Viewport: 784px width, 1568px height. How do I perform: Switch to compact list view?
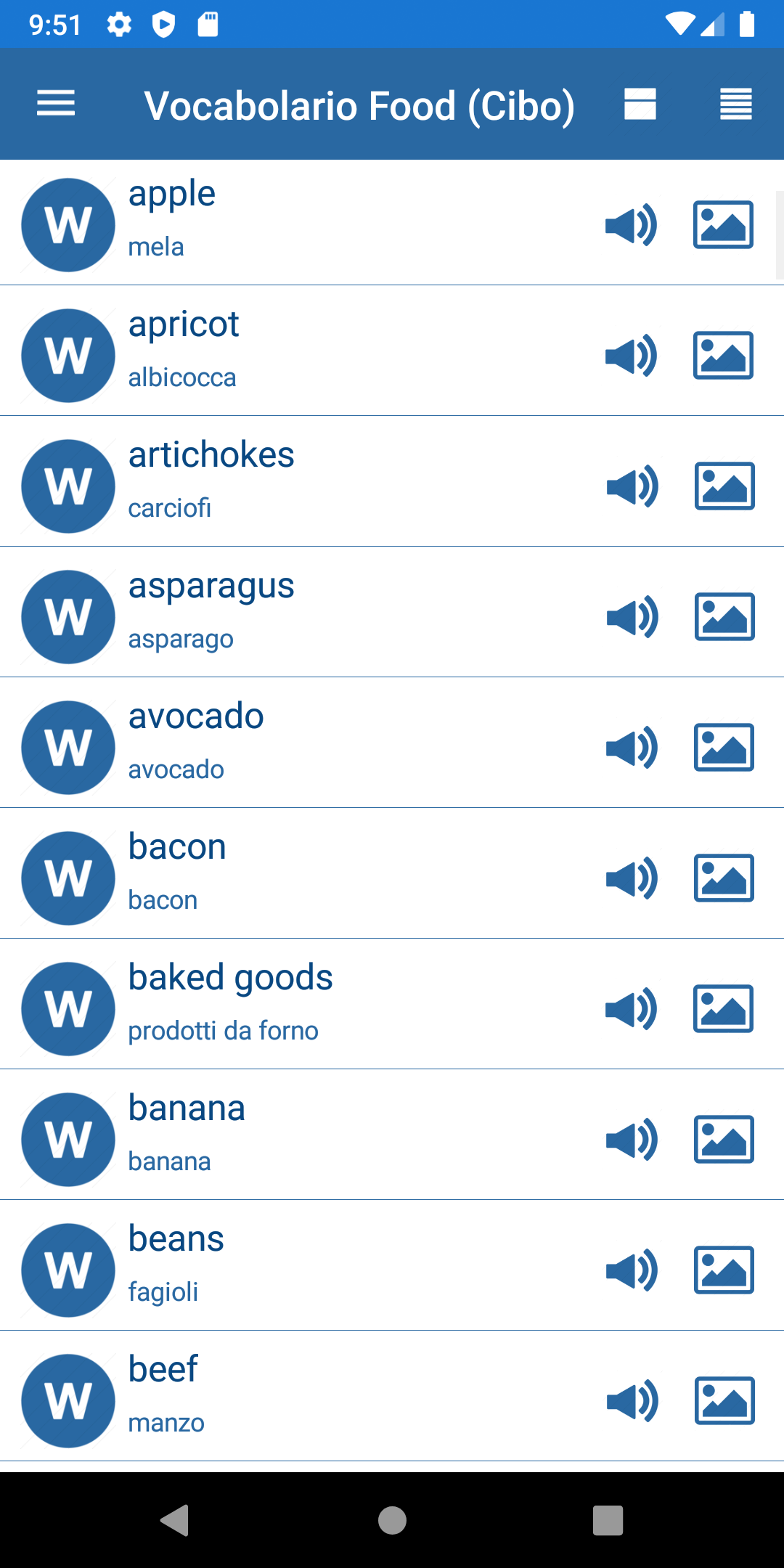(735, 104)
